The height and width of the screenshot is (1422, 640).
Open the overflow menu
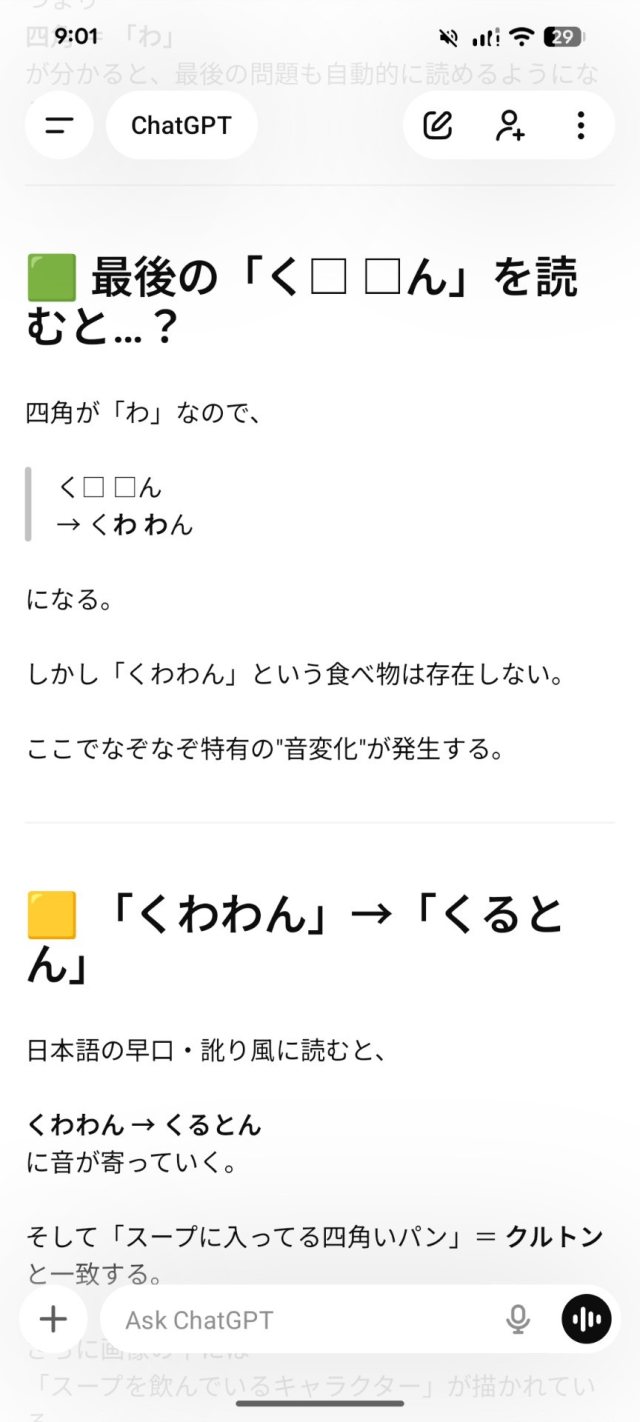581,125
